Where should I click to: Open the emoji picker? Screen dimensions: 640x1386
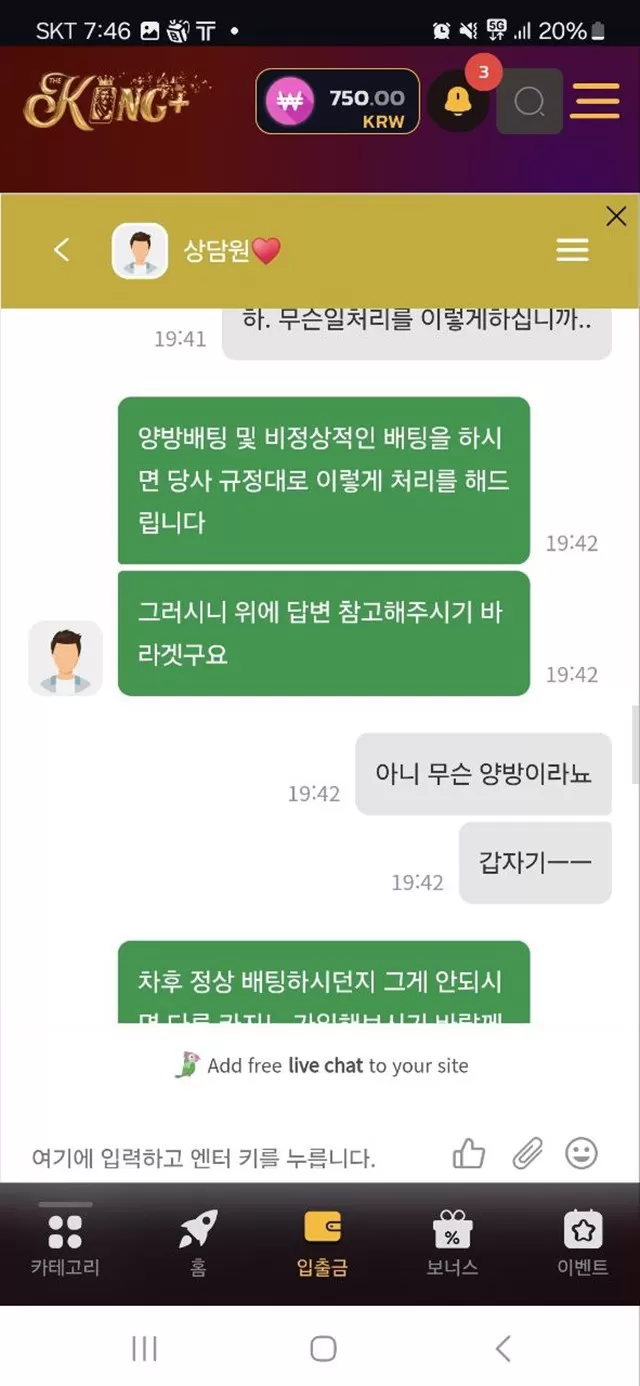coord(581,1153)
